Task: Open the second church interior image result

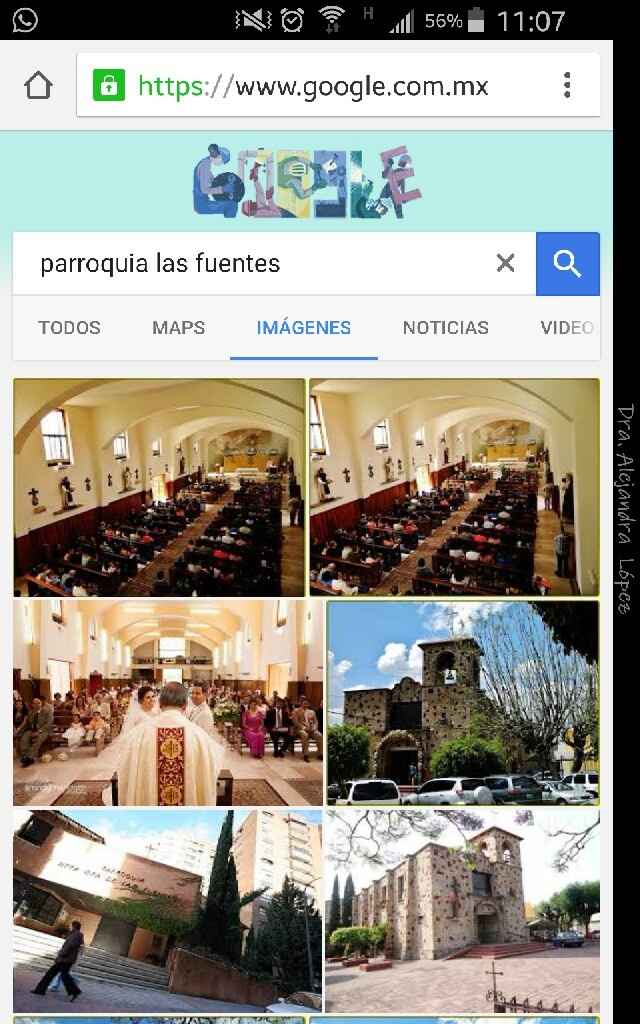Action: coord(454,487)
